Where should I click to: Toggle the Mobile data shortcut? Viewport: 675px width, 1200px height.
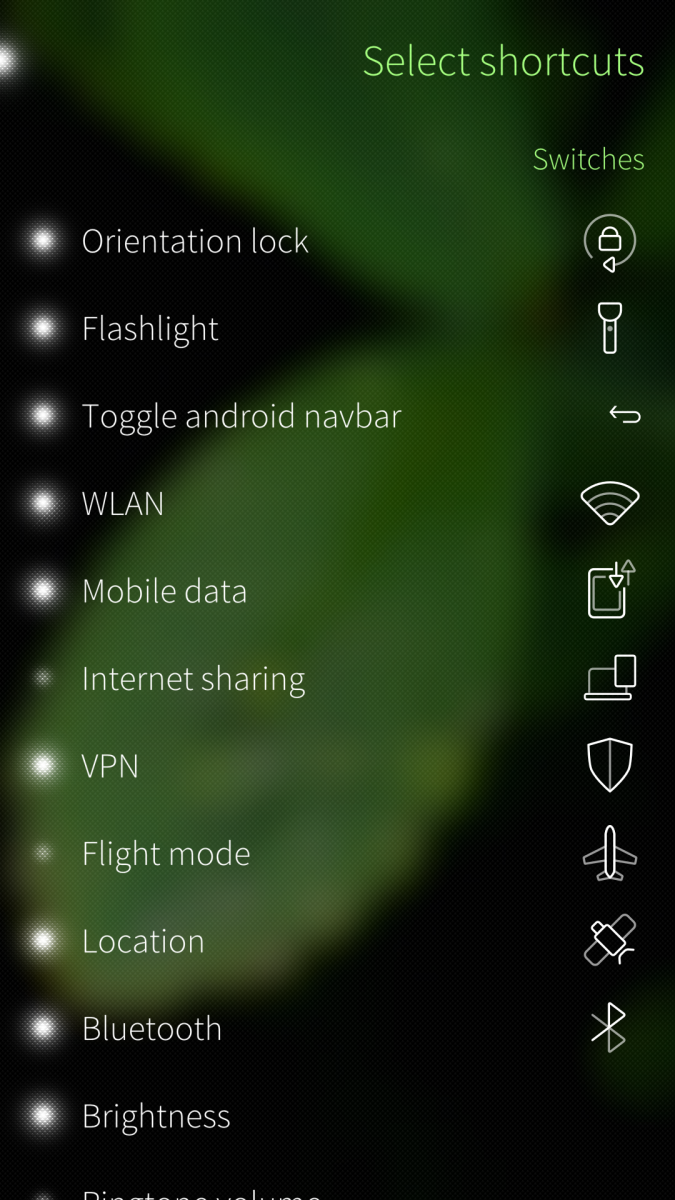click(x=164, y=591)
